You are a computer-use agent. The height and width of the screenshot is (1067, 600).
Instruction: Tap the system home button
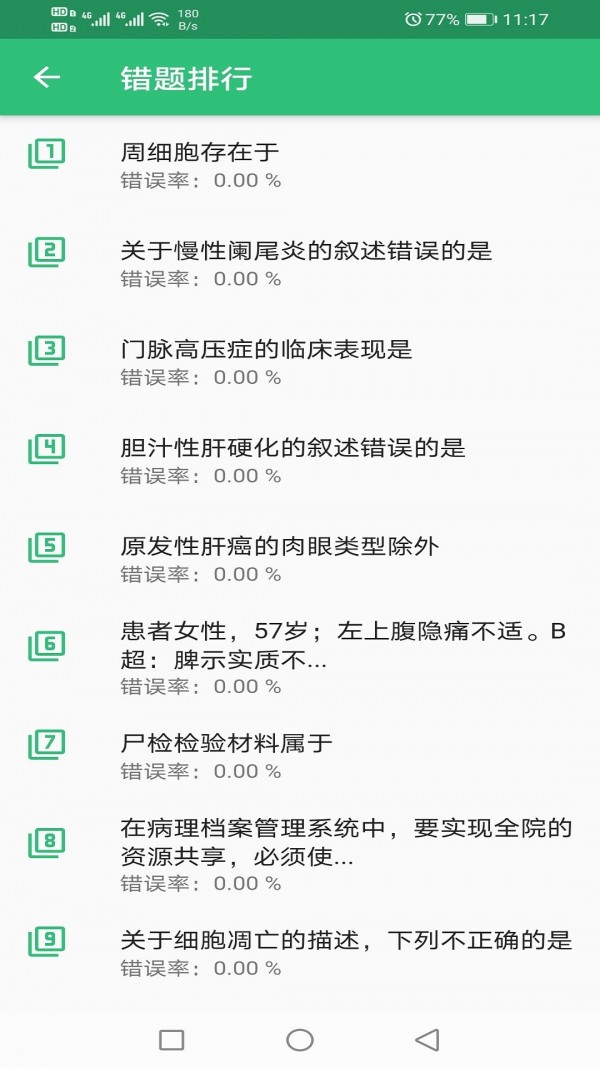(300, 1039)
